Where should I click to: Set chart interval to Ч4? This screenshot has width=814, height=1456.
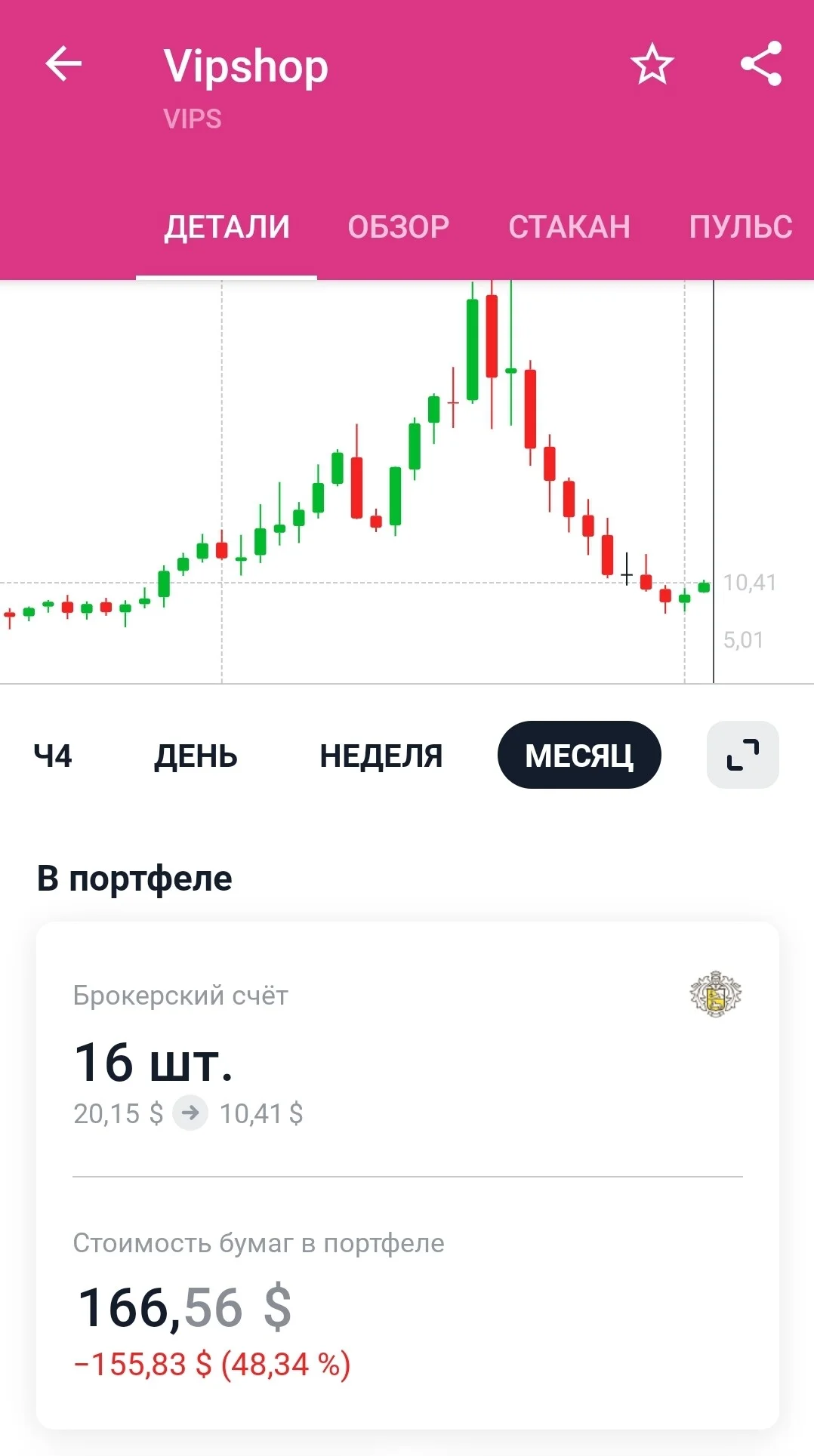coord(53,756)
